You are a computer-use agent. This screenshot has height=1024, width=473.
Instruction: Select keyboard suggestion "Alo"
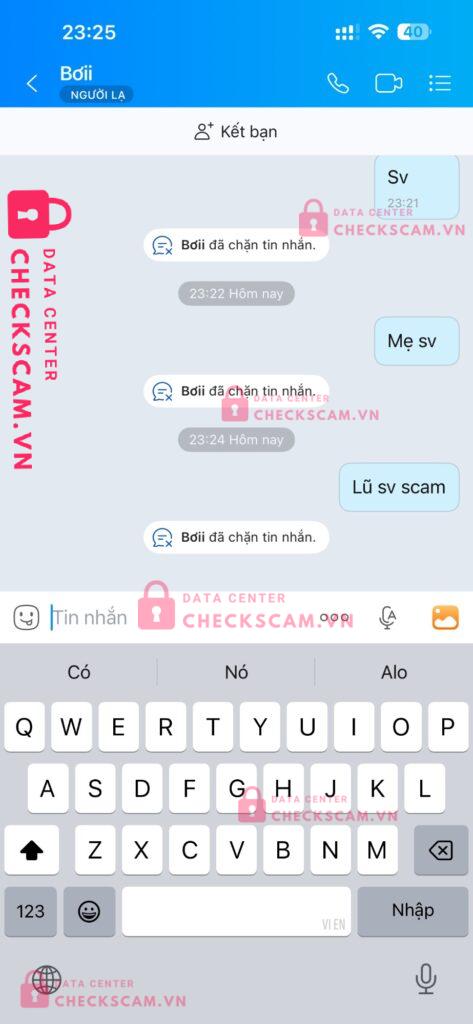coord(394,672)
